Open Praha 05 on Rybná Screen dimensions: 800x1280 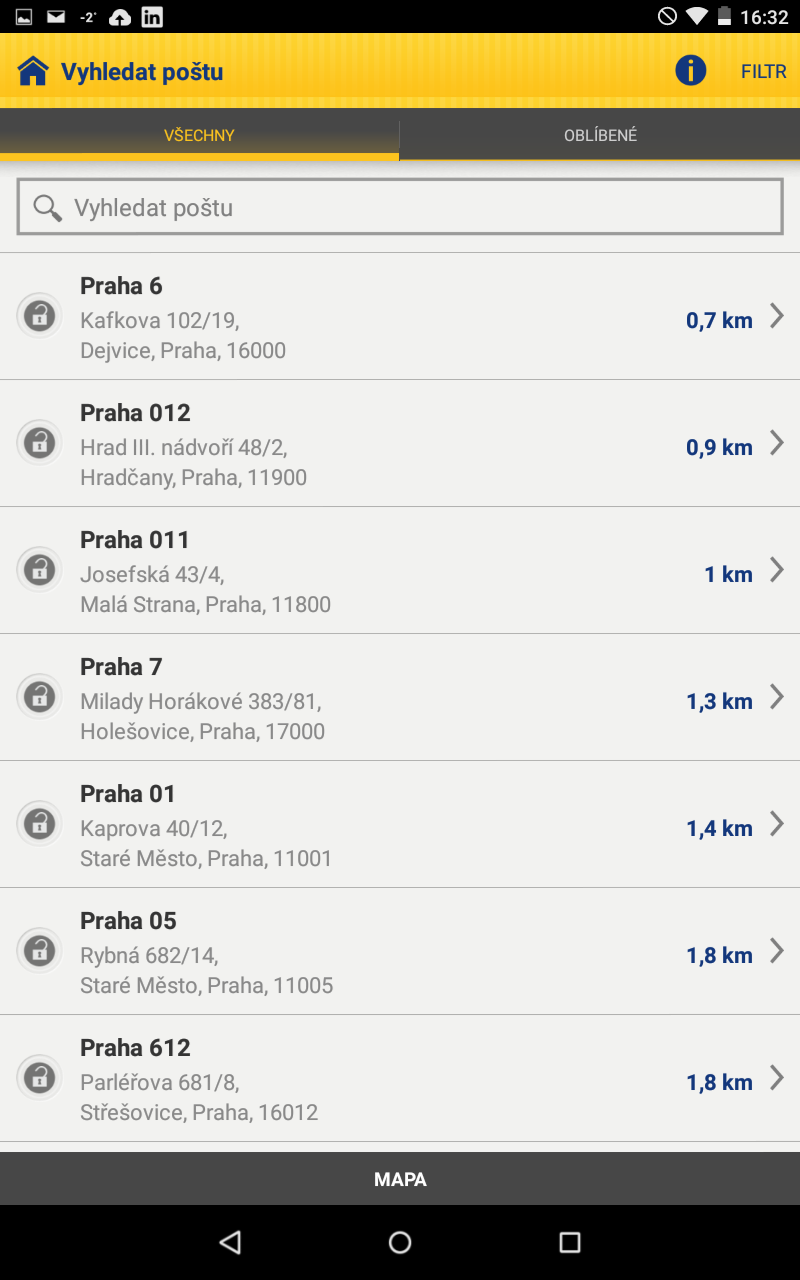point(400,952)
